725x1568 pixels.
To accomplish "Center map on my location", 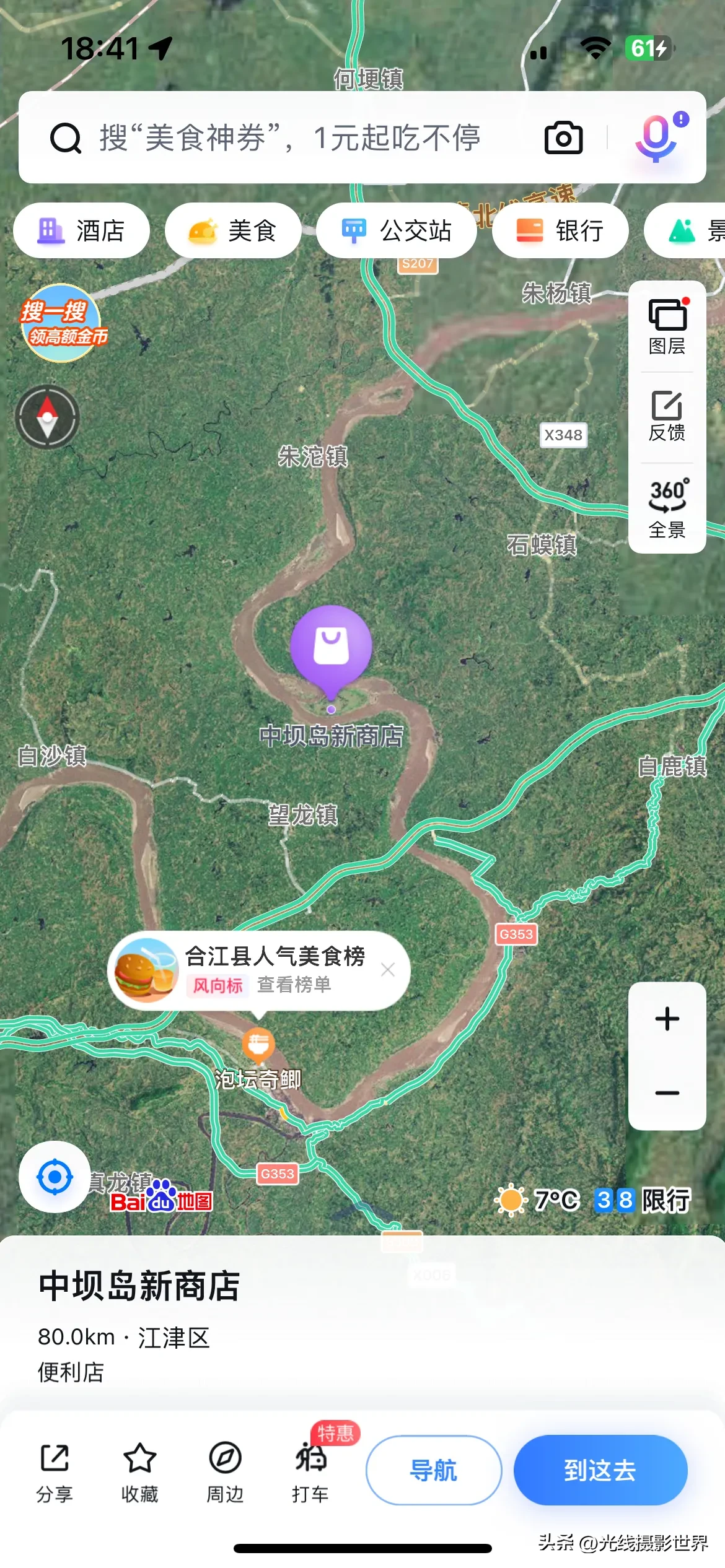I will (55, 1177).
